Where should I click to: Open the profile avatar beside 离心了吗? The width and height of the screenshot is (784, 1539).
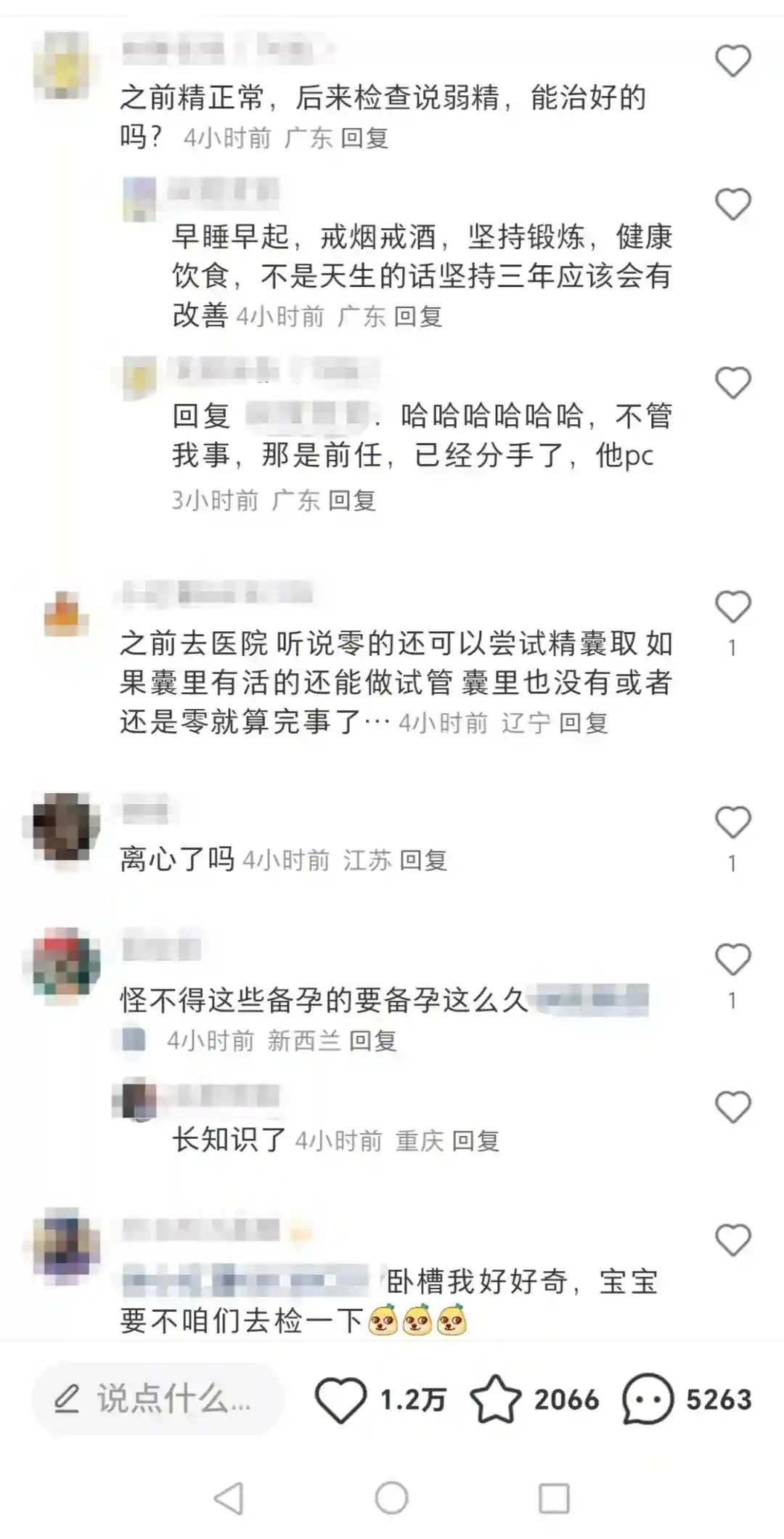pos(65,827)
